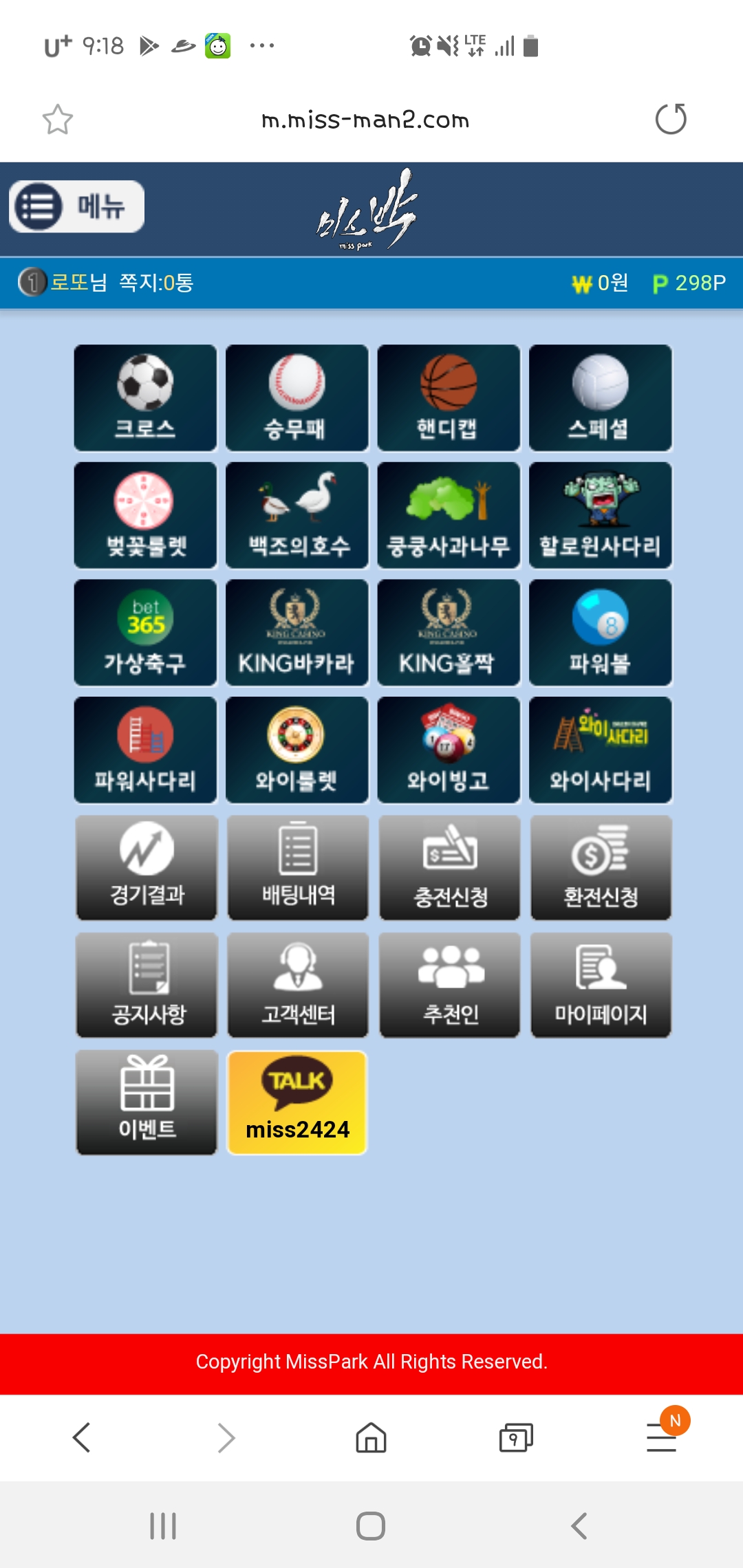Open the 핸디캡 basketball tile

[449, 398]
